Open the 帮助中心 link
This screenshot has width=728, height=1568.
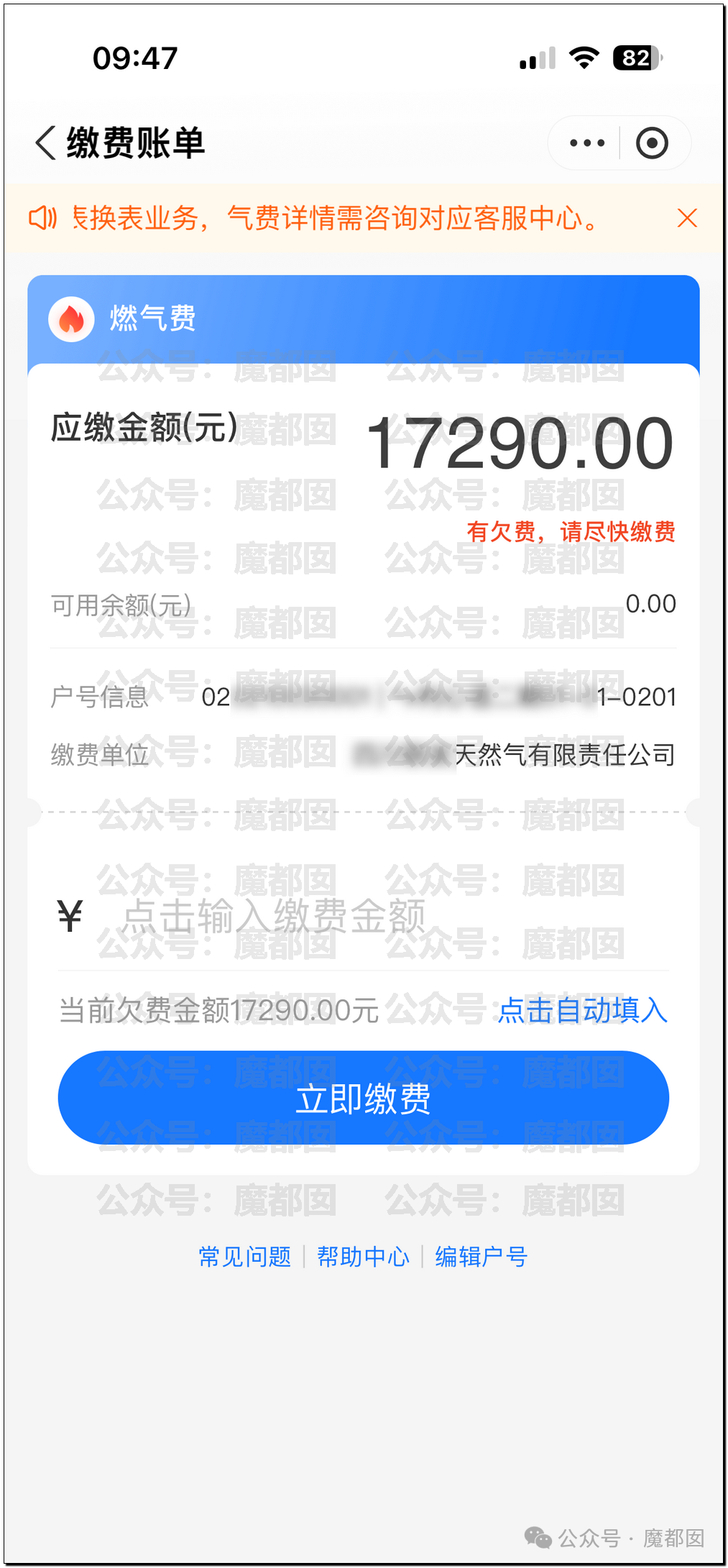(363, 1257)
